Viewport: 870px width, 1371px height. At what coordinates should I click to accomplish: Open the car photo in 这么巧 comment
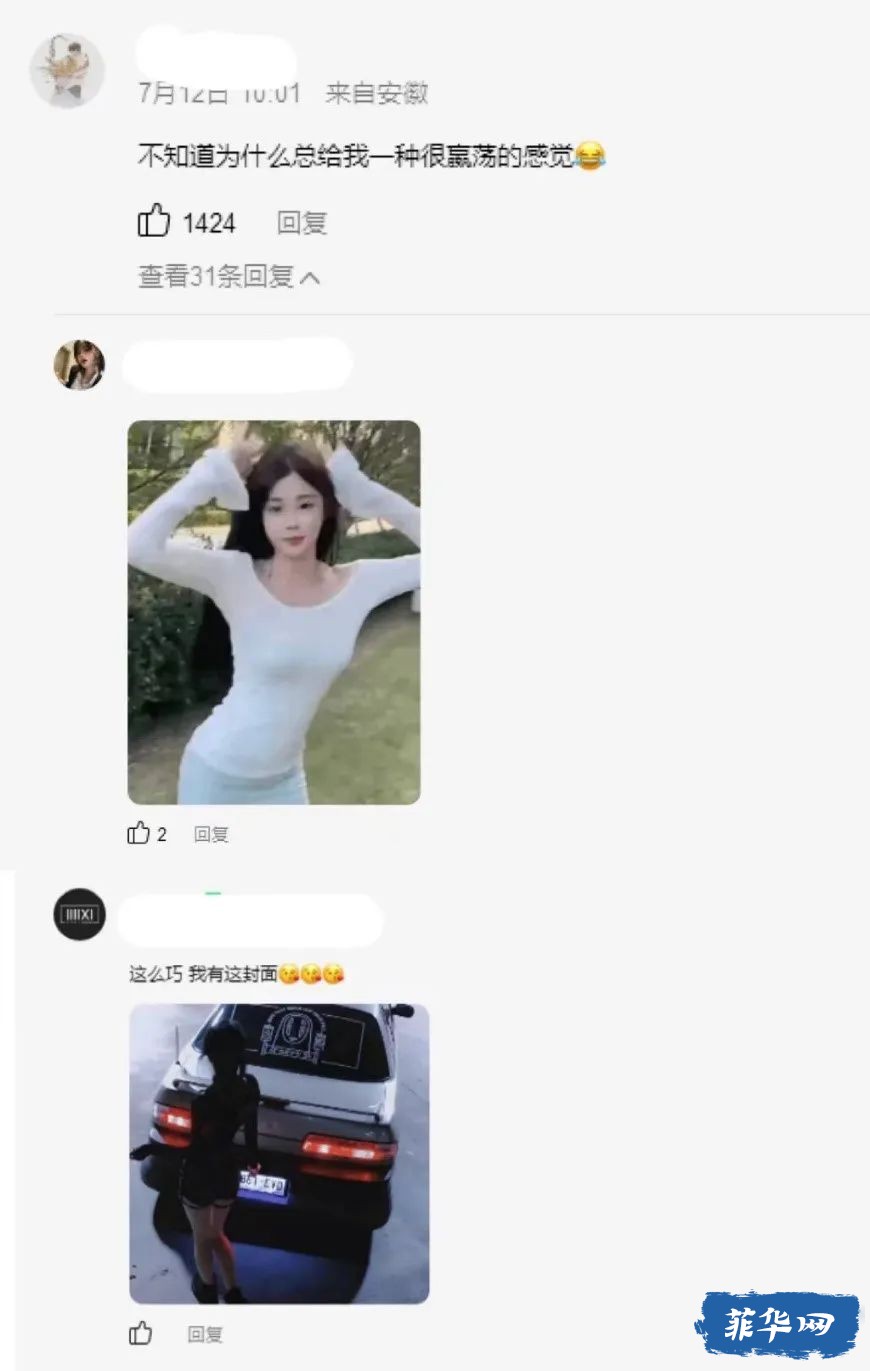(x=279, y=1153)
